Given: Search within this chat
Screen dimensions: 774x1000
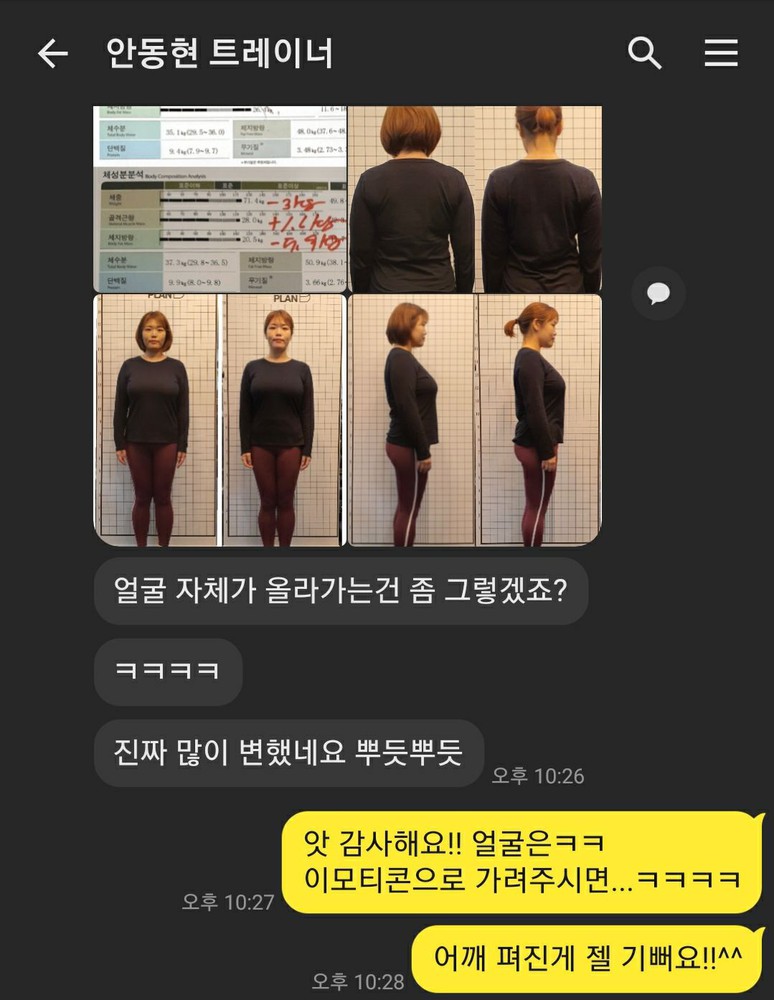Looking at the screenshot, I should 645,53.
